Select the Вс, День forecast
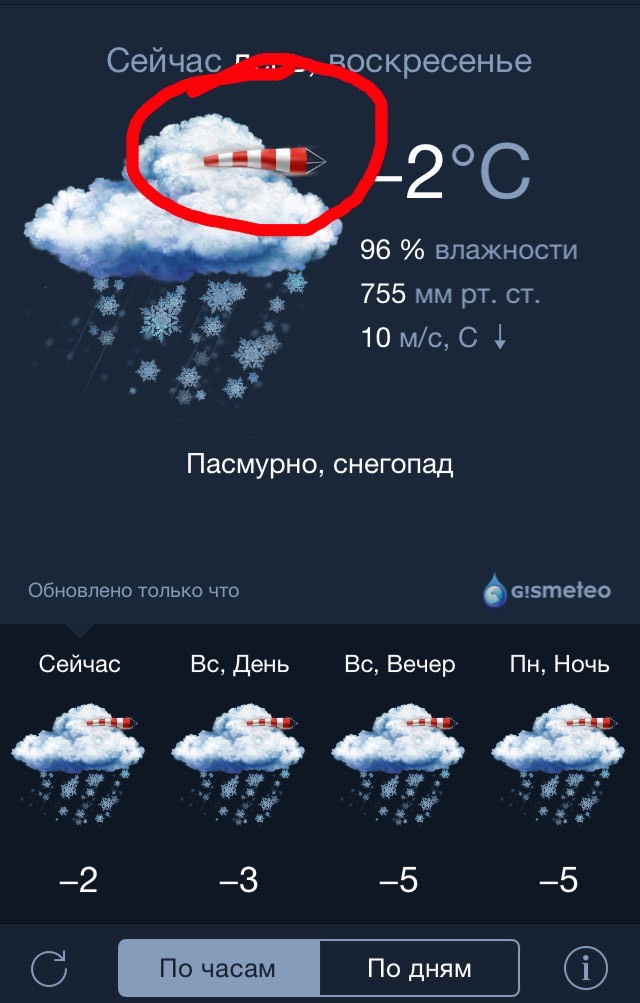This screenshot has width=640, height=1003. coord(239,770)
